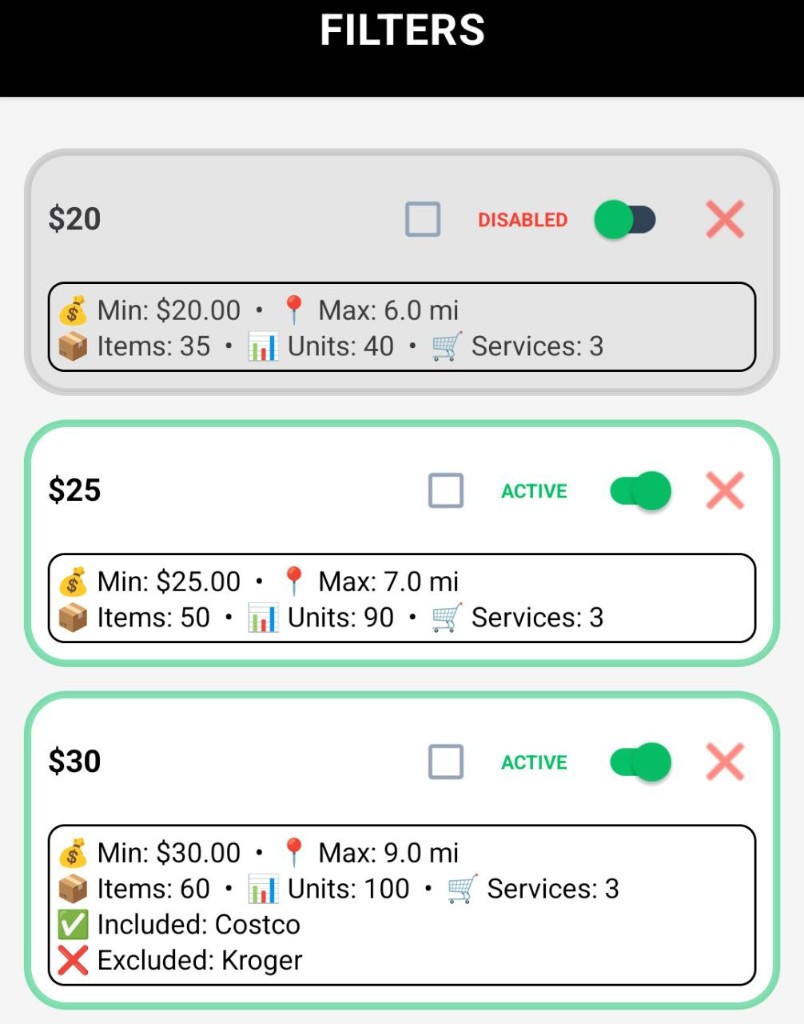Click the $25 filter title

pos(75,490)
